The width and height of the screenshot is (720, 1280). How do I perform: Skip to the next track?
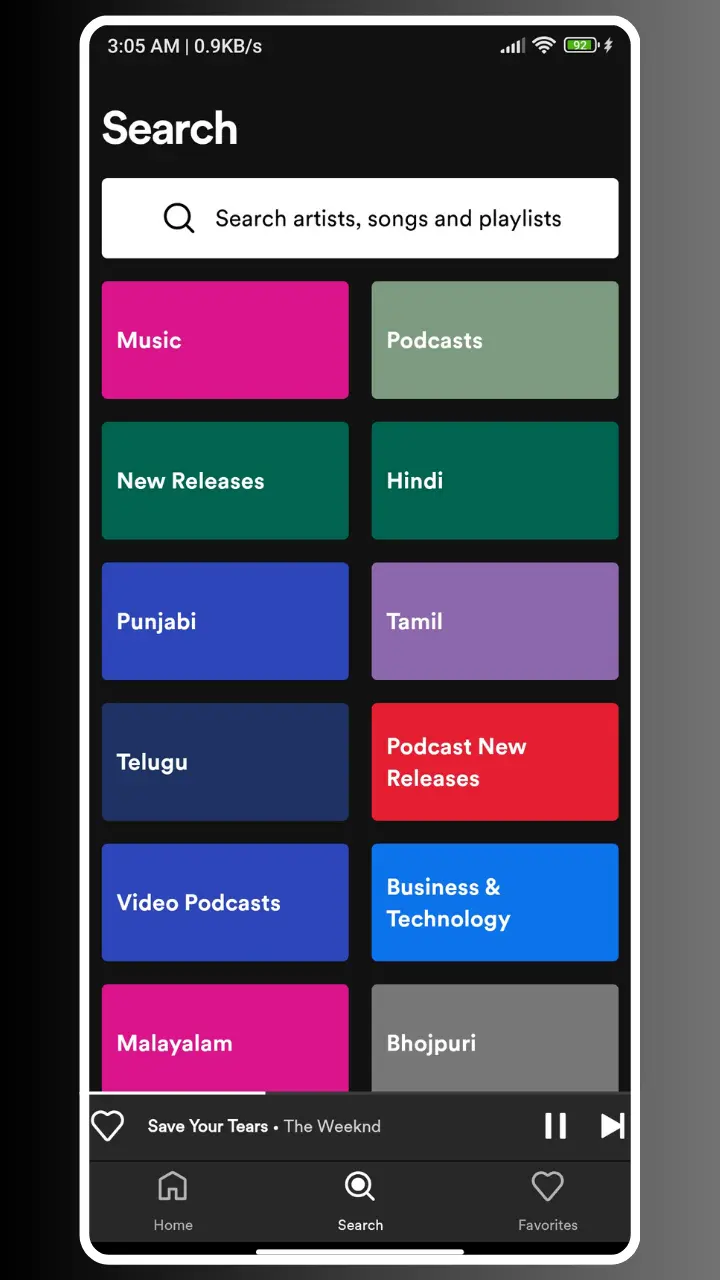[x=612, y=1126]
